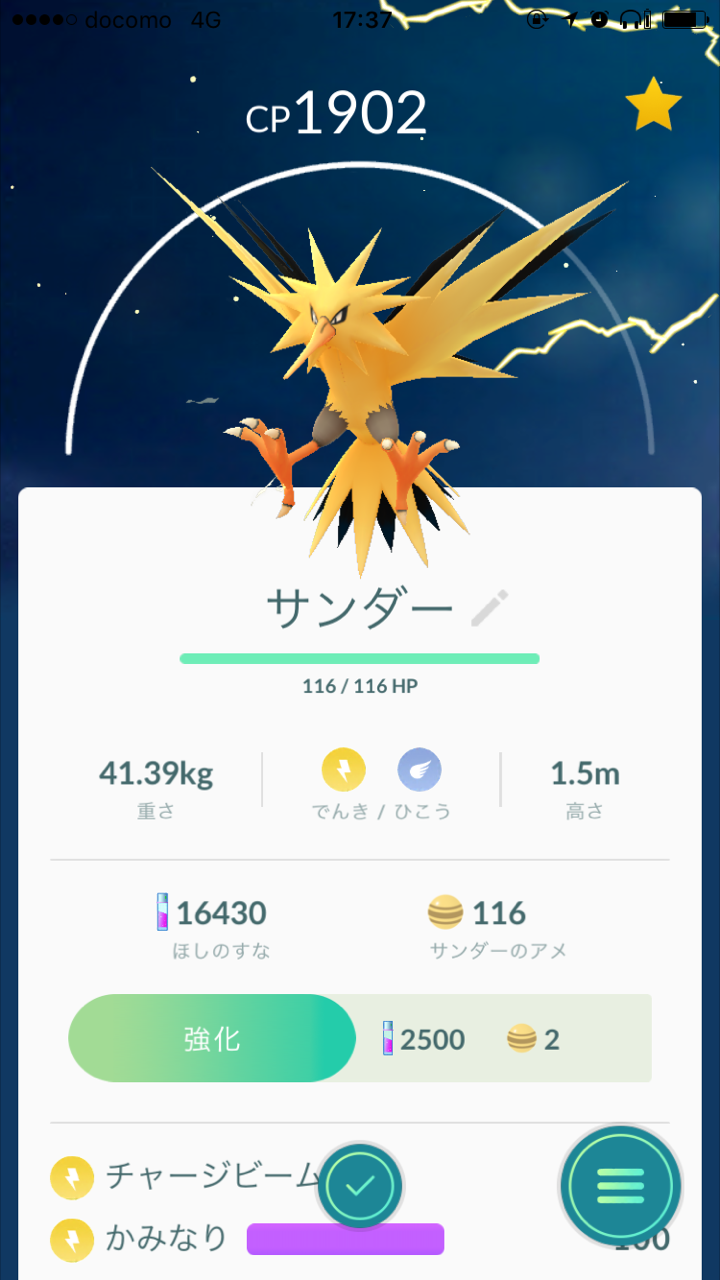Toggle the favorite star for サンダー

(x=653, y=104)
